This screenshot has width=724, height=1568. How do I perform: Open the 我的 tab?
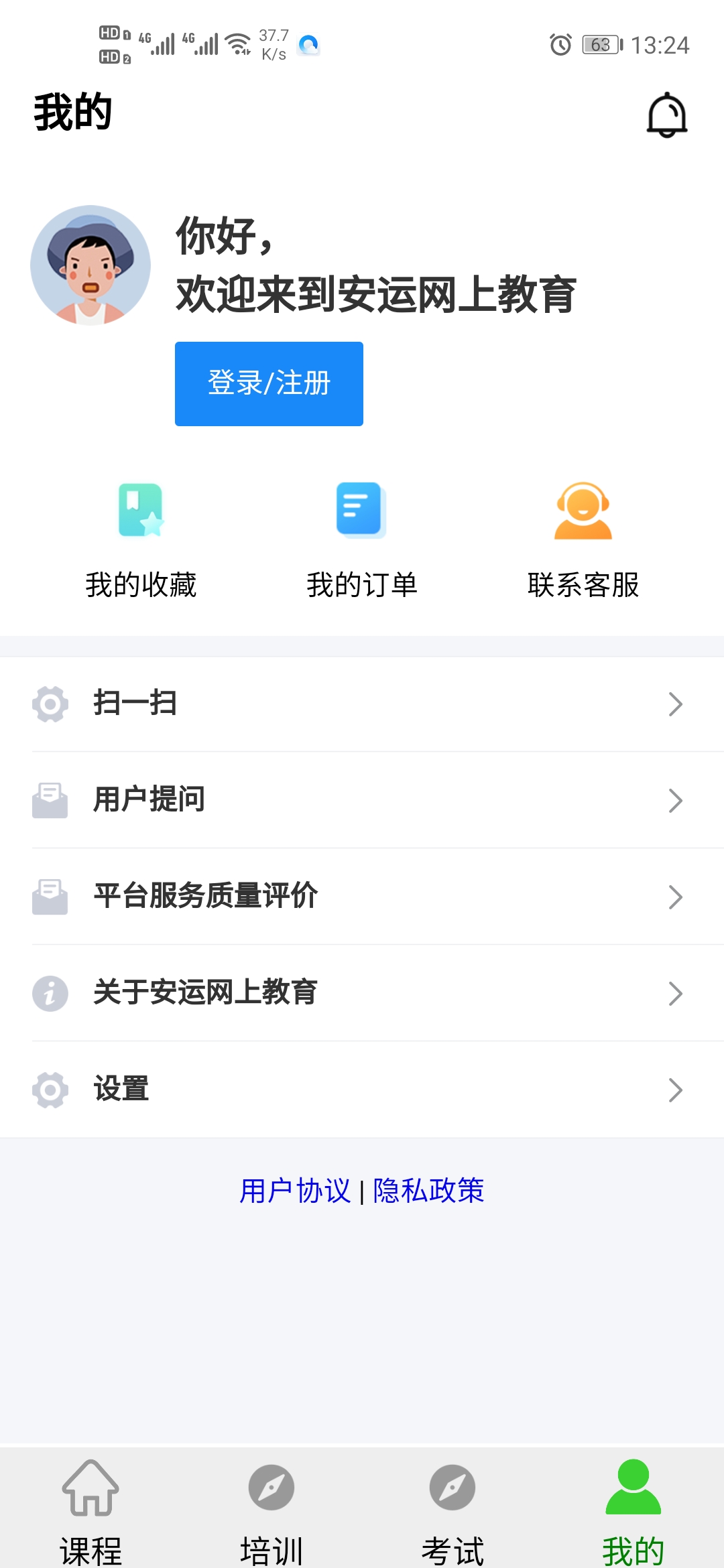(x=632, y=1508)
